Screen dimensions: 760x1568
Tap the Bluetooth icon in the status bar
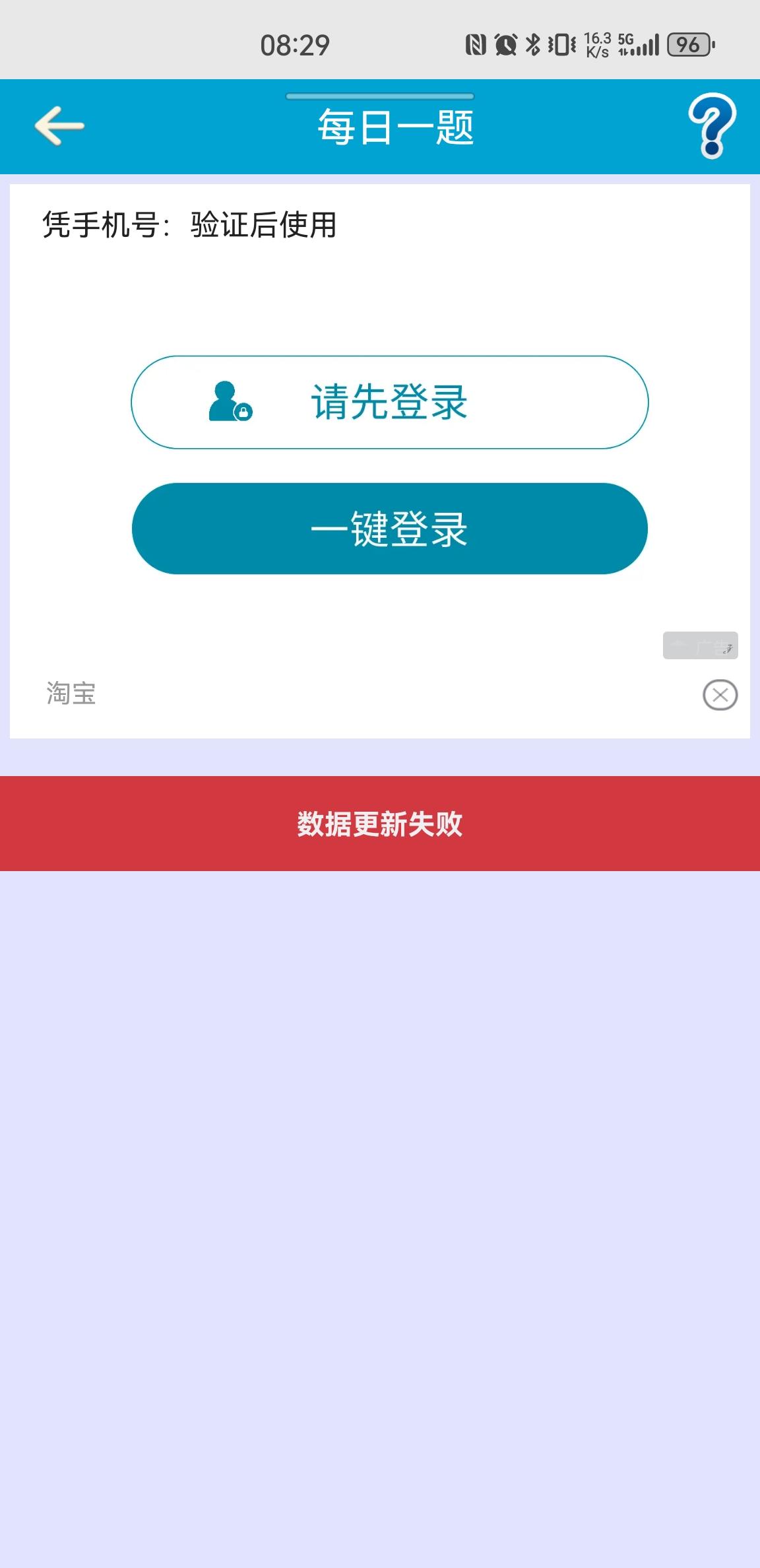[x=532, y=45]
